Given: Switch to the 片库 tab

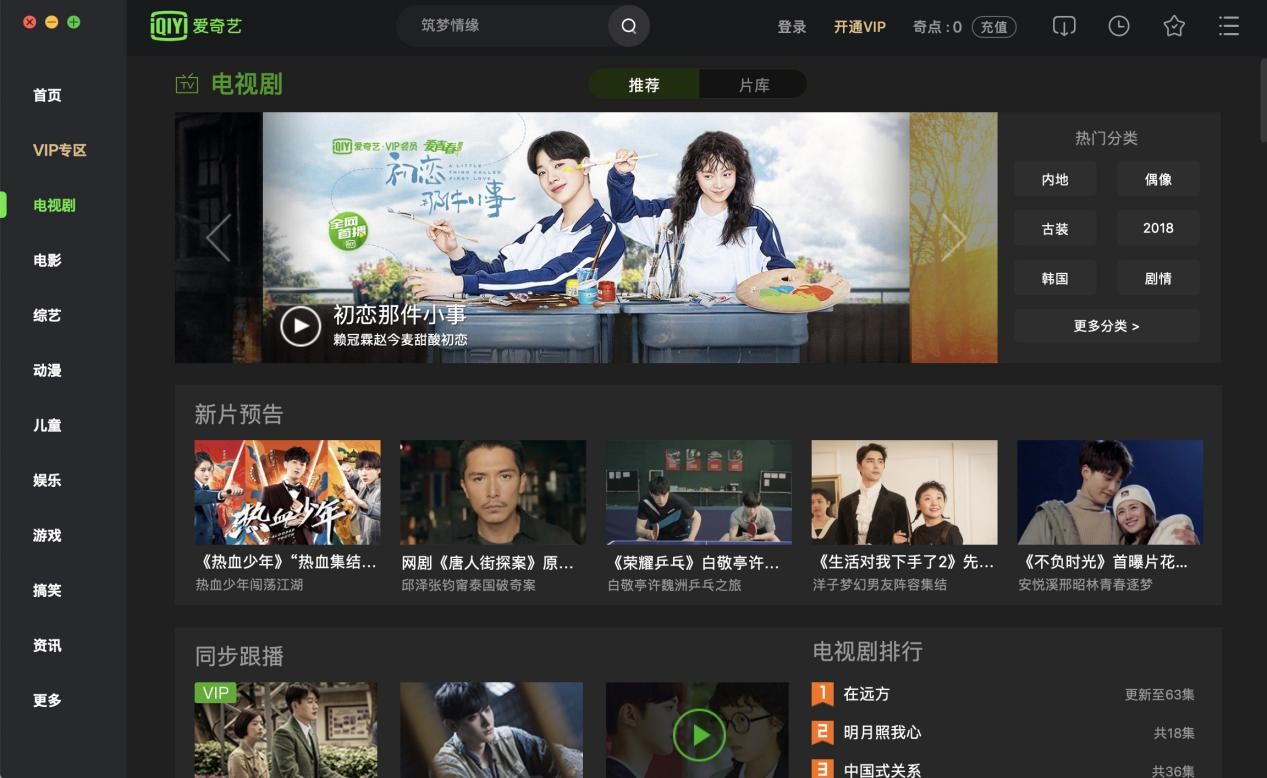Looking at the screenshot, I should (753, 85).
